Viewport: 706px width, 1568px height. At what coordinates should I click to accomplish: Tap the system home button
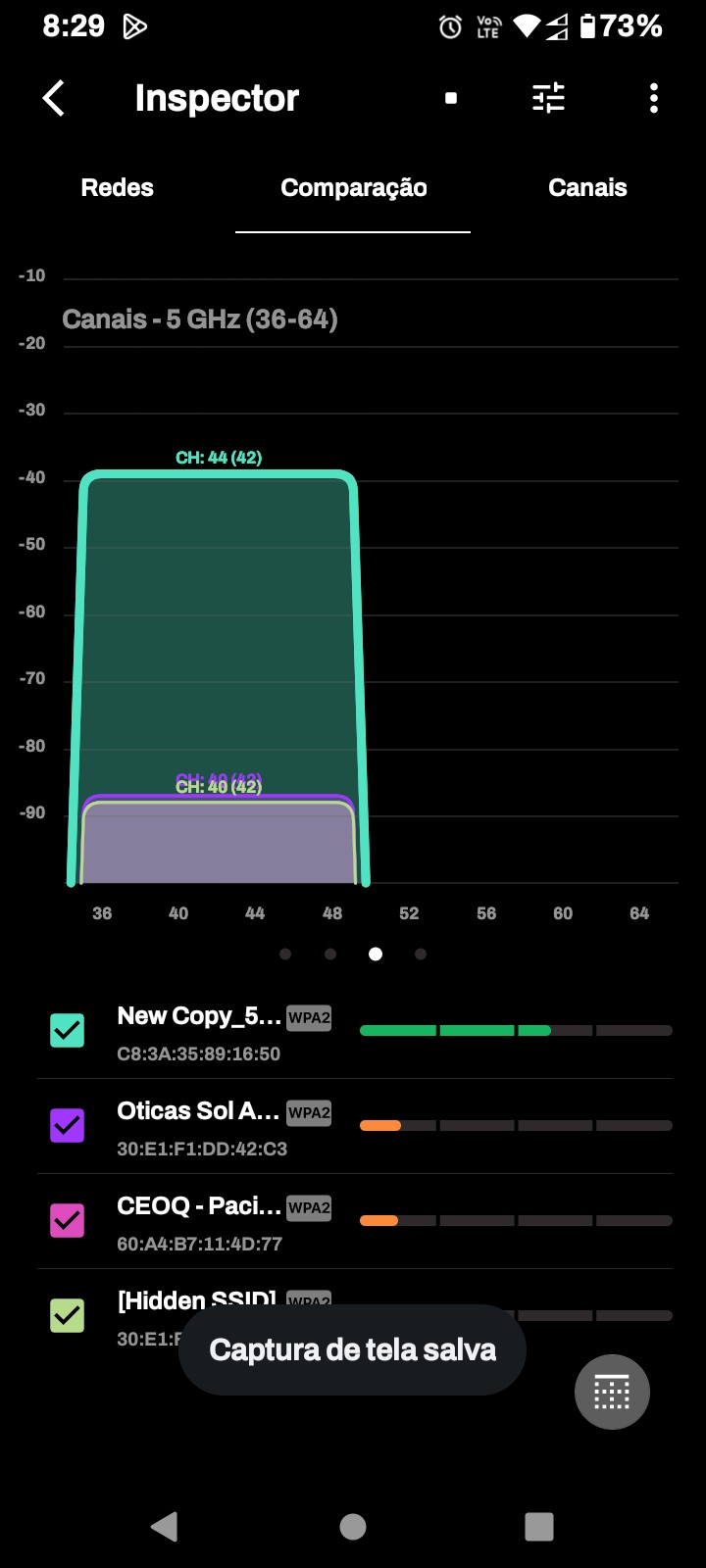(x=353, y=1526)
